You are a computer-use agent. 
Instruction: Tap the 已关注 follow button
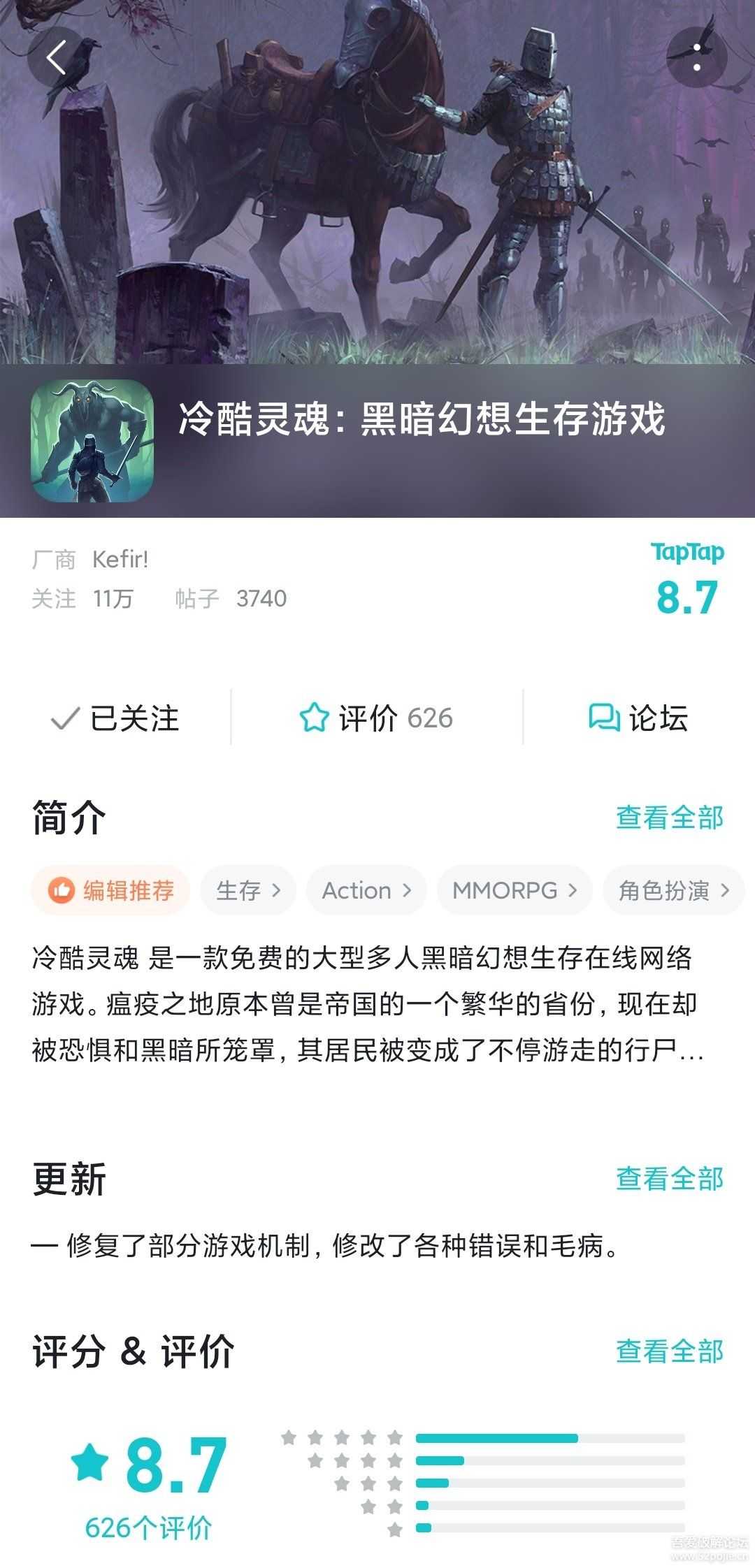(x=116, y=718)
